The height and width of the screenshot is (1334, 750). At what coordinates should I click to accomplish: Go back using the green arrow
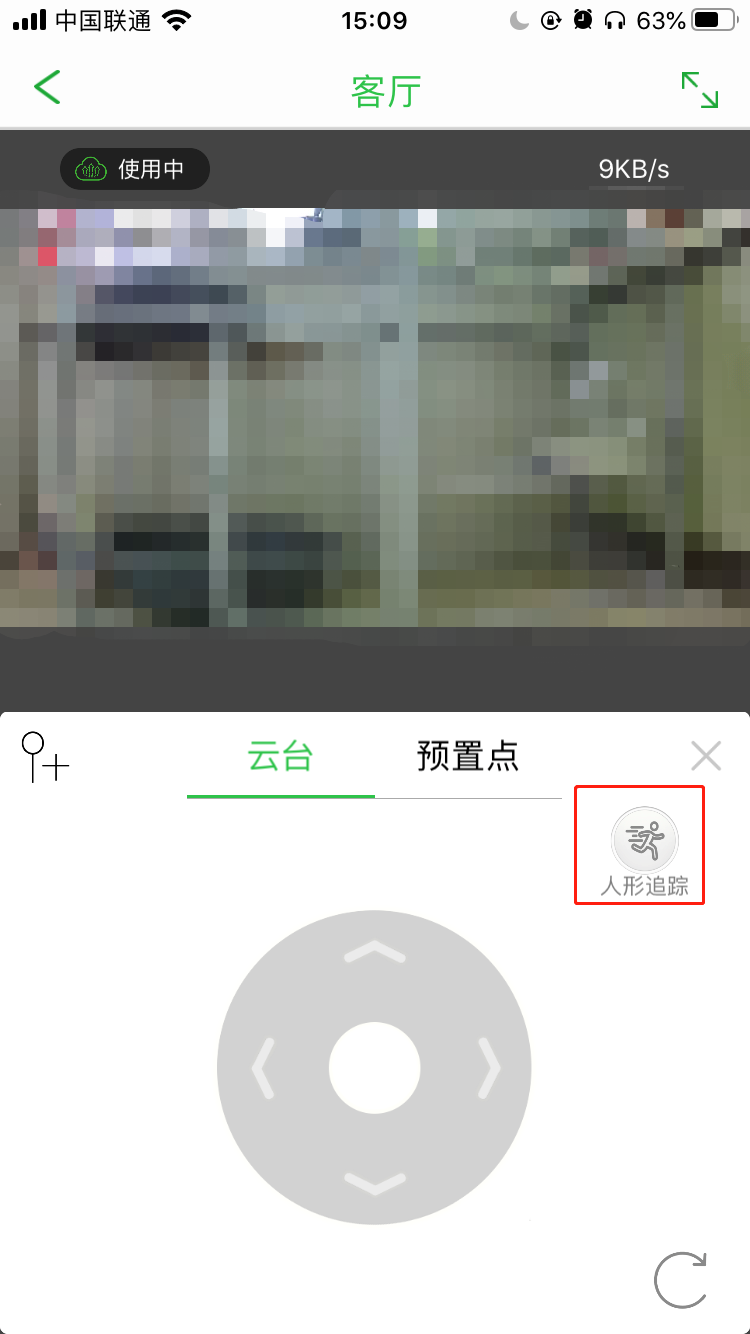click(x=47, y=88)
